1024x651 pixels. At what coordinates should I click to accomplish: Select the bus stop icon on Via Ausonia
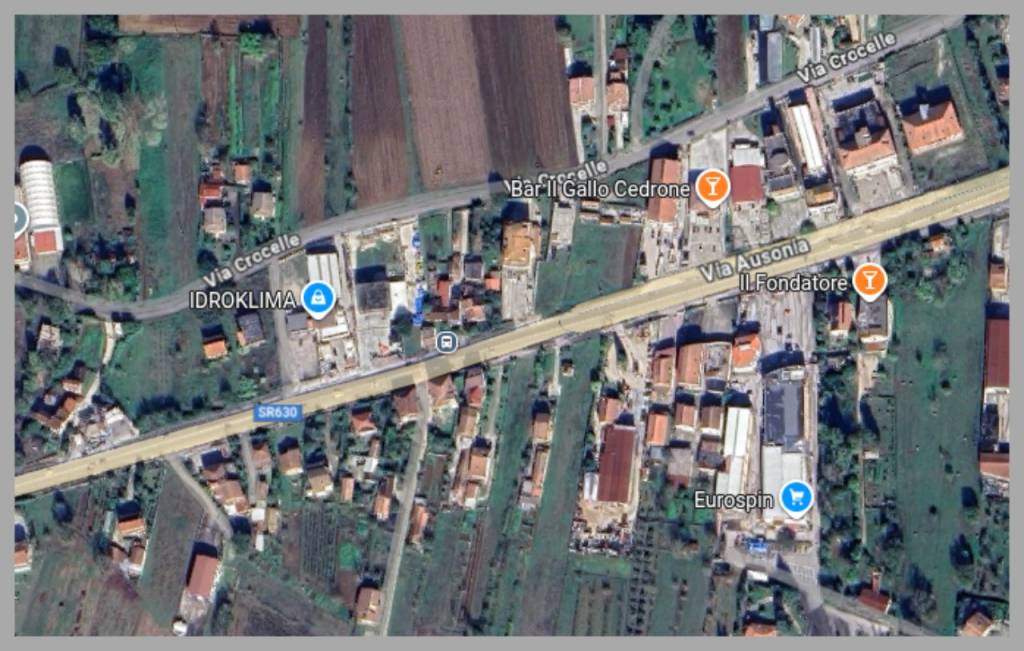point(447,343)
